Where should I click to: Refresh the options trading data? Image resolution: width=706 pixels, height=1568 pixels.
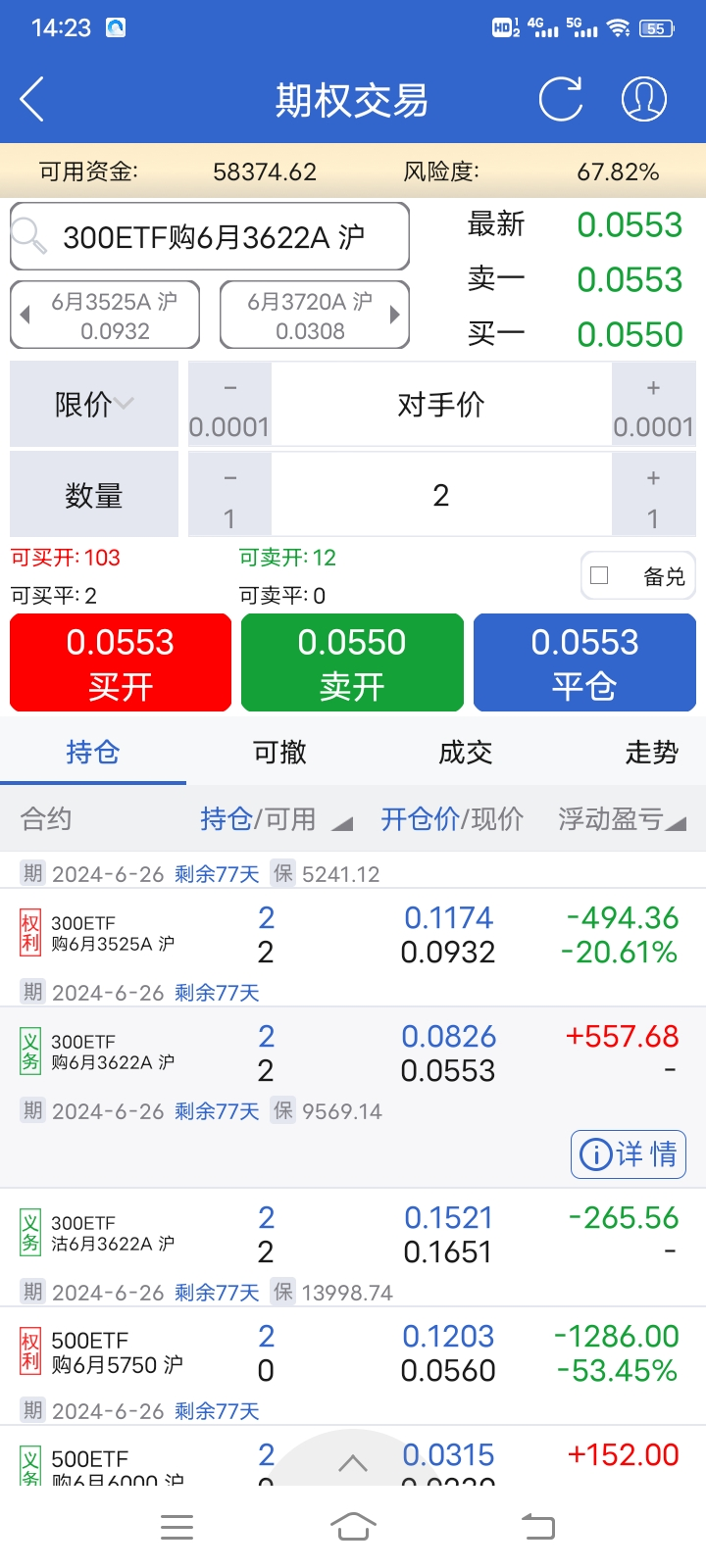pyautogui.click(x=561, y=99)
